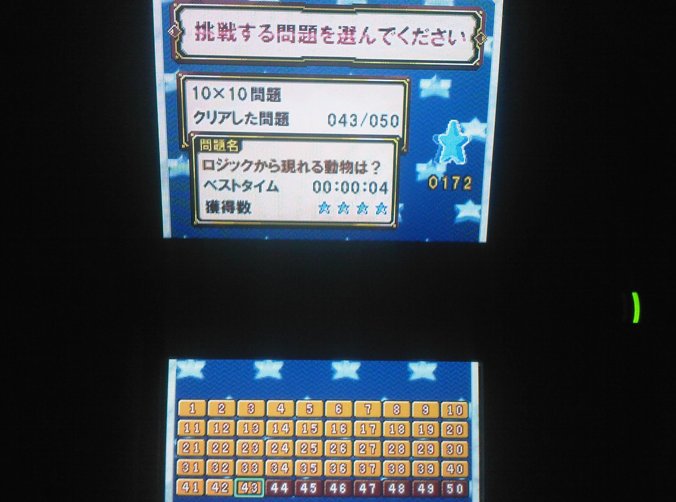Start the highlighted puzzle 43
This screenshot has width=676, height=502.
[250, 489]
